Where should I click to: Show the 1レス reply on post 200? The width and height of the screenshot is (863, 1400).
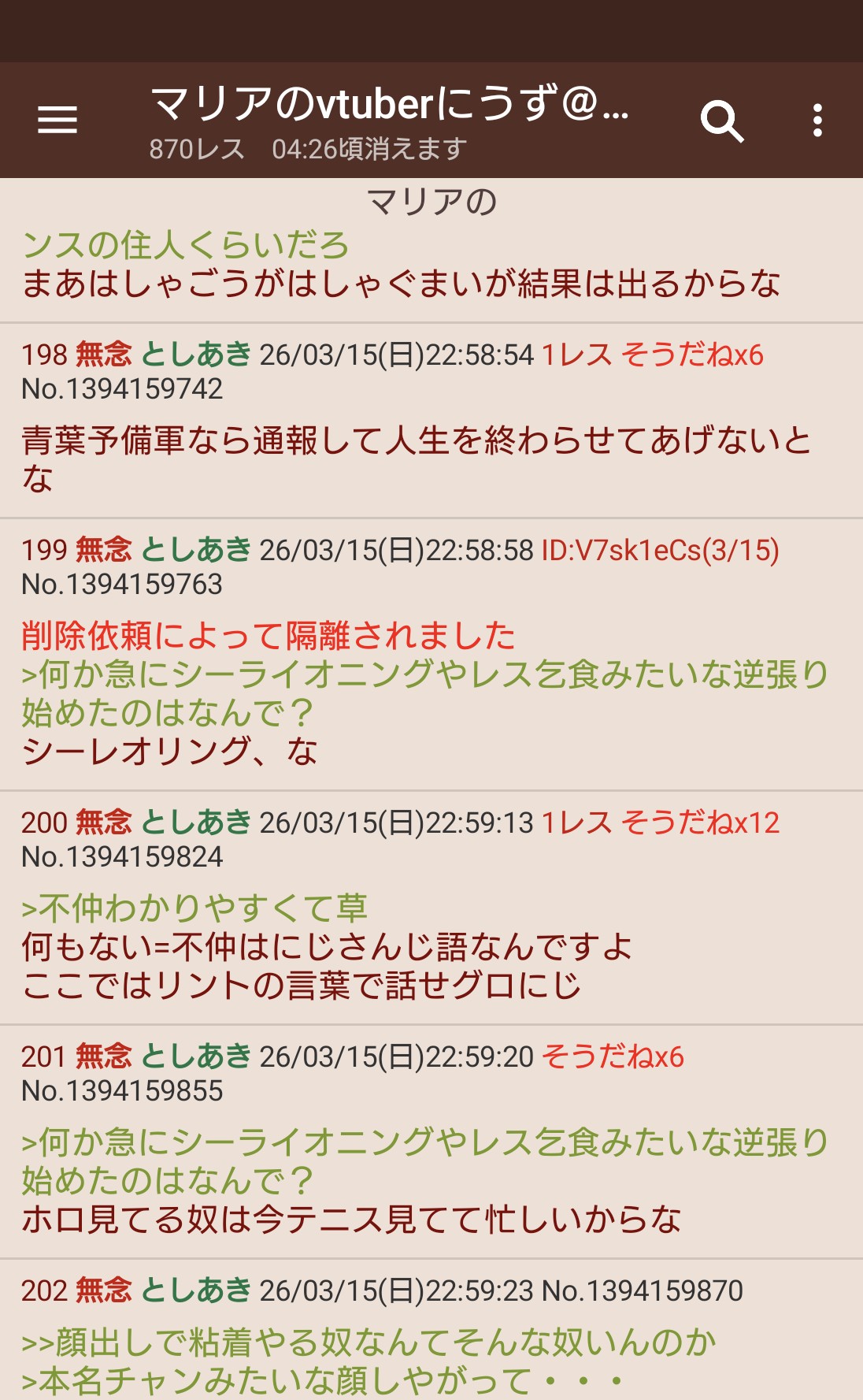(576, 823)
